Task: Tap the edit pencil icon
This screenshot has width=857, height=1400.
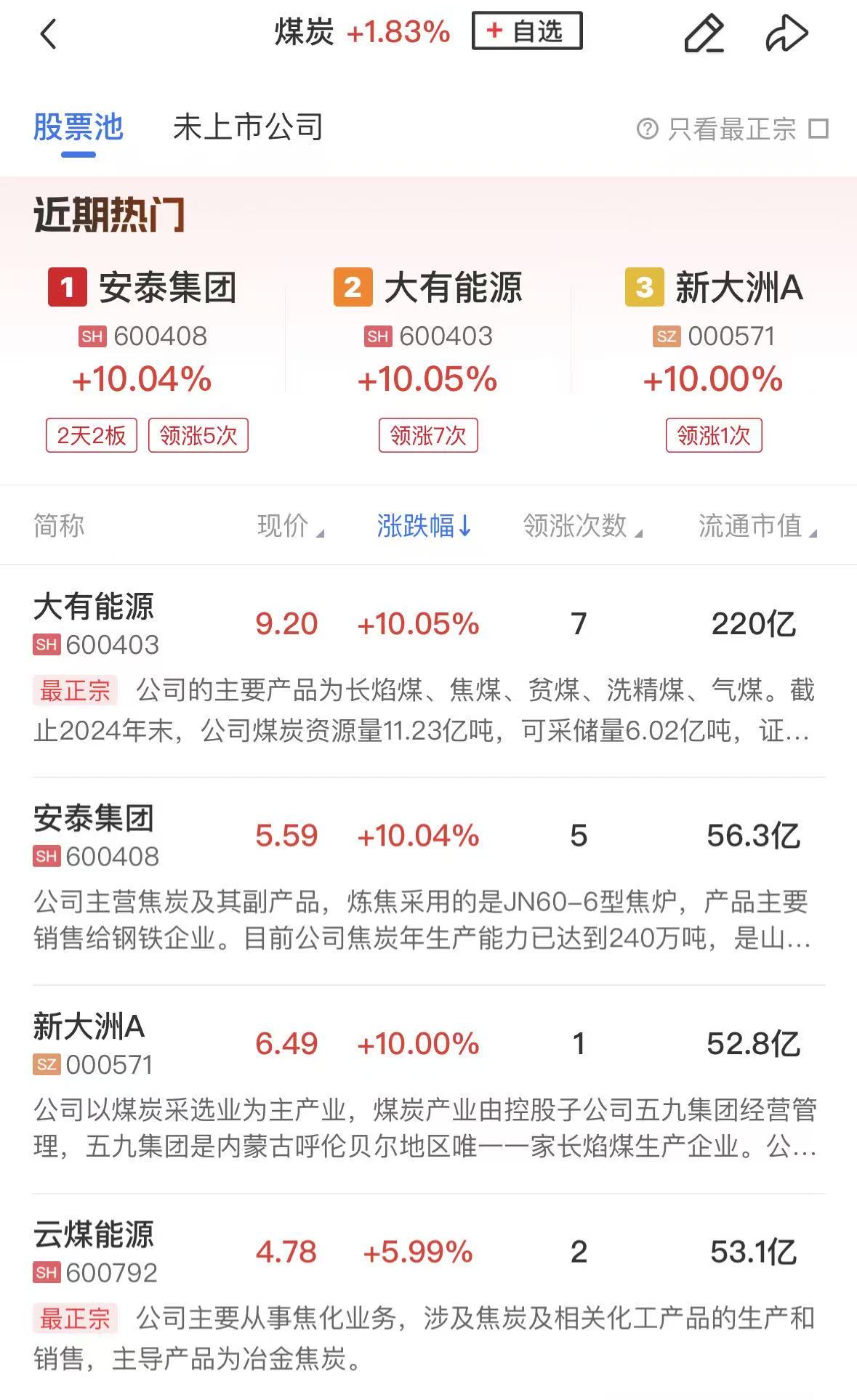Action: pos(704,33)
